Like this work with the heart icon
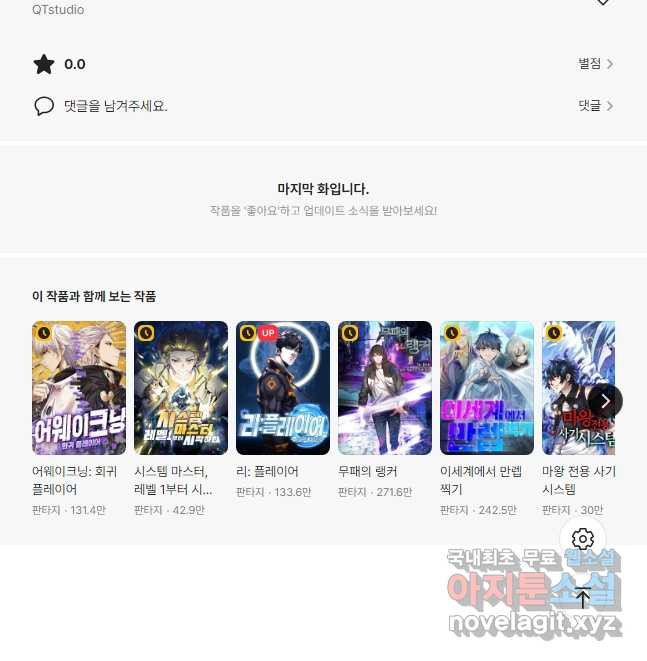647x661 pixels. click(602, 3)
